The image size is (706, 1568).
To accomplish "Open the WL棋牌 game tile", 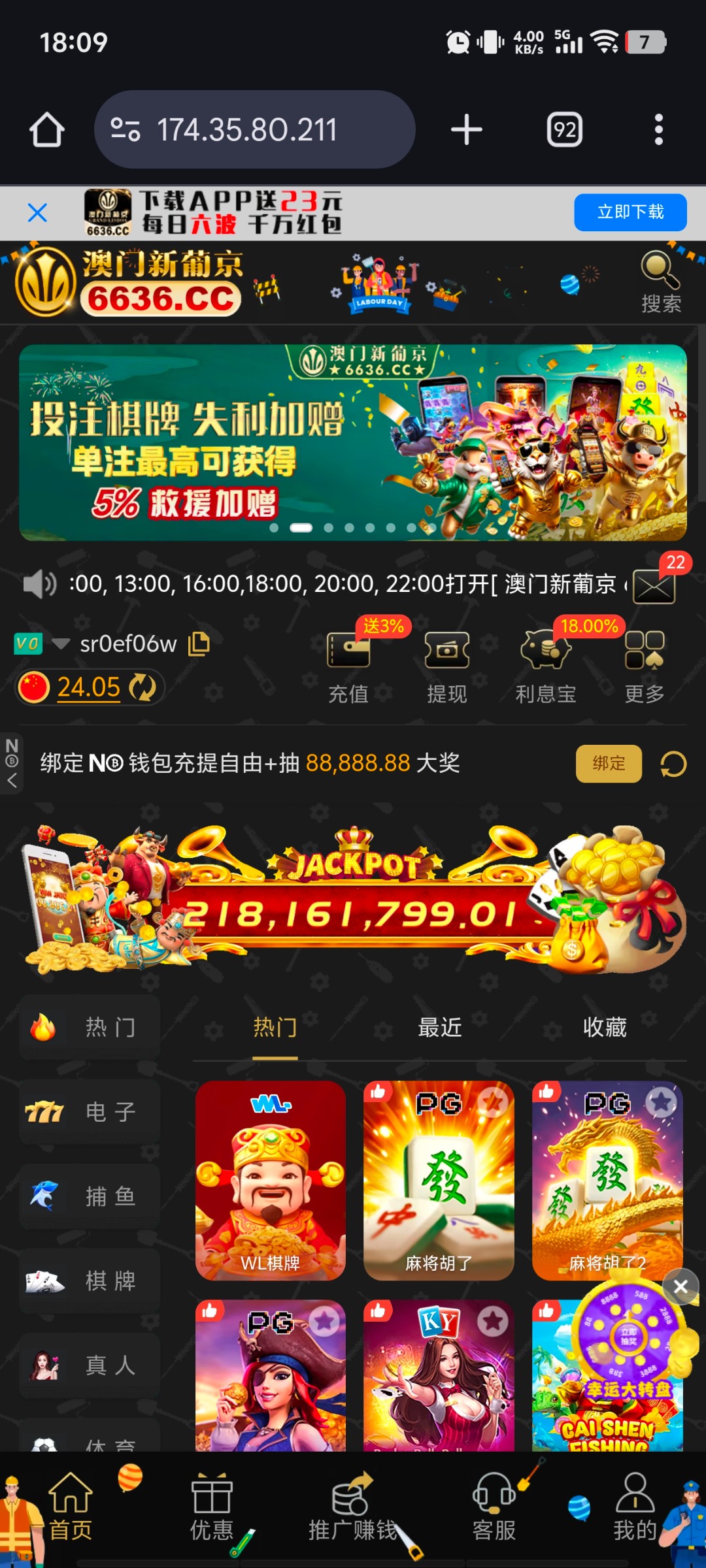I will point(270,1180).
